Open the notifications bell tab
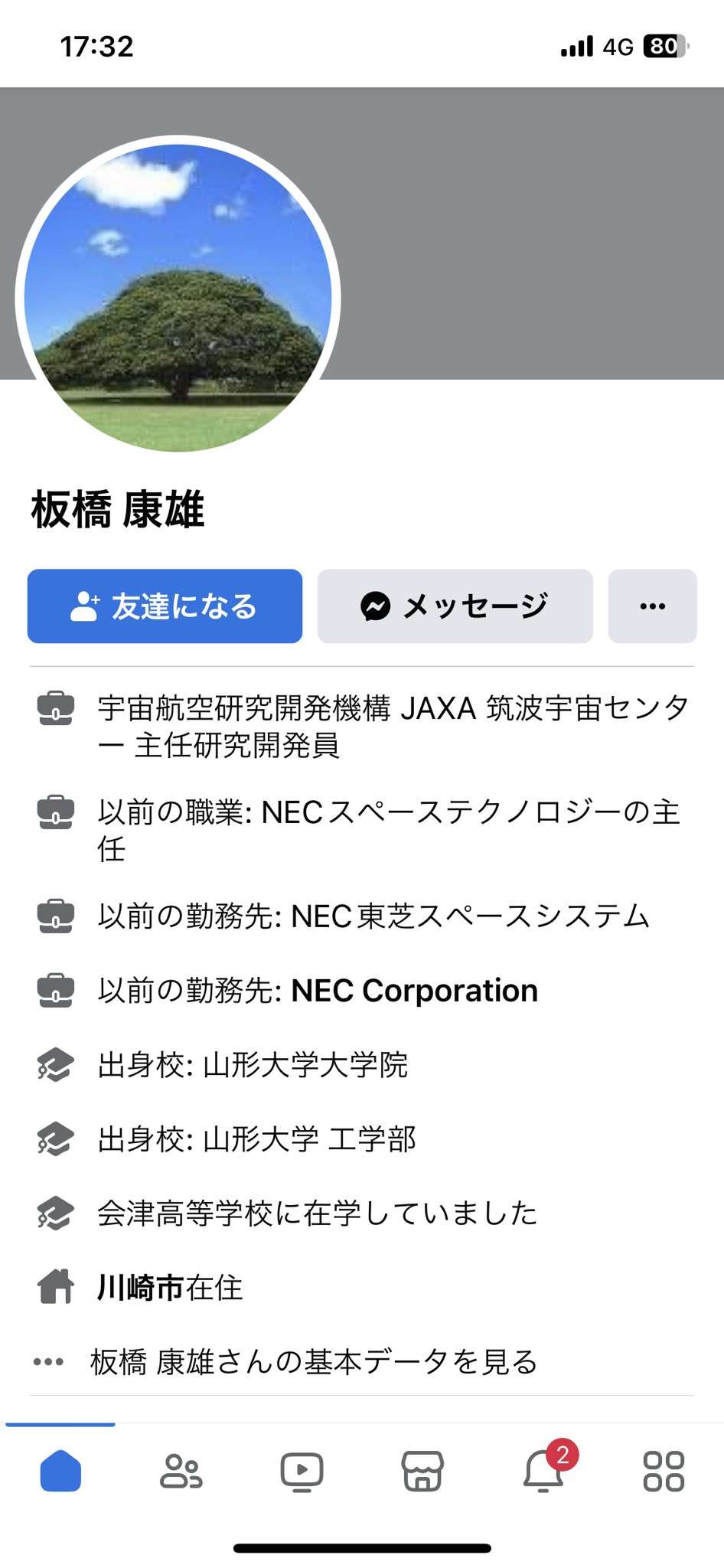Viewport: 724px width, 1568px height. point(543,1471)
